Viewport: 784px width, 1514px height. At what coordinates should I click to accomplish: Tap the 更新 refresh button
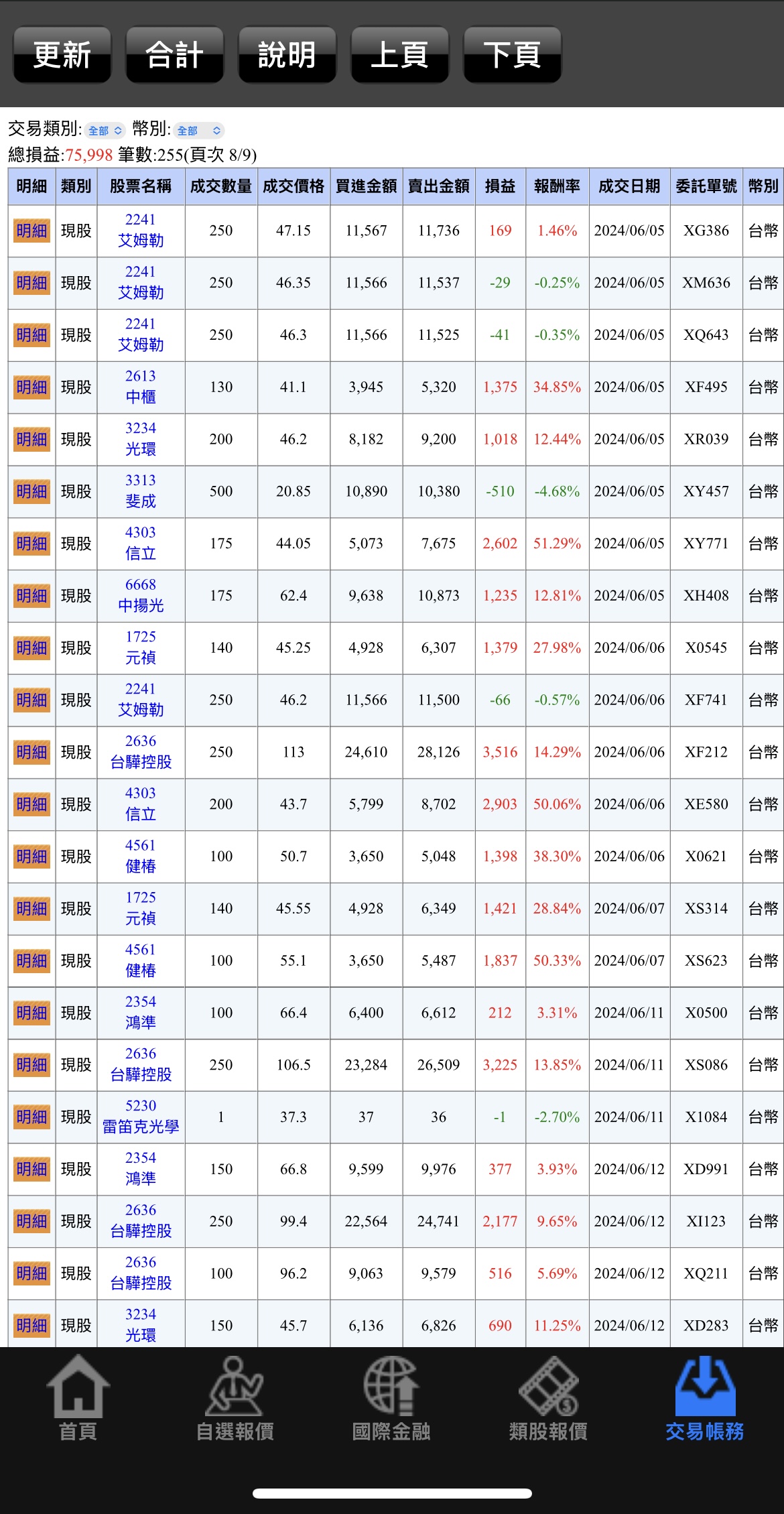pos(62,55)
